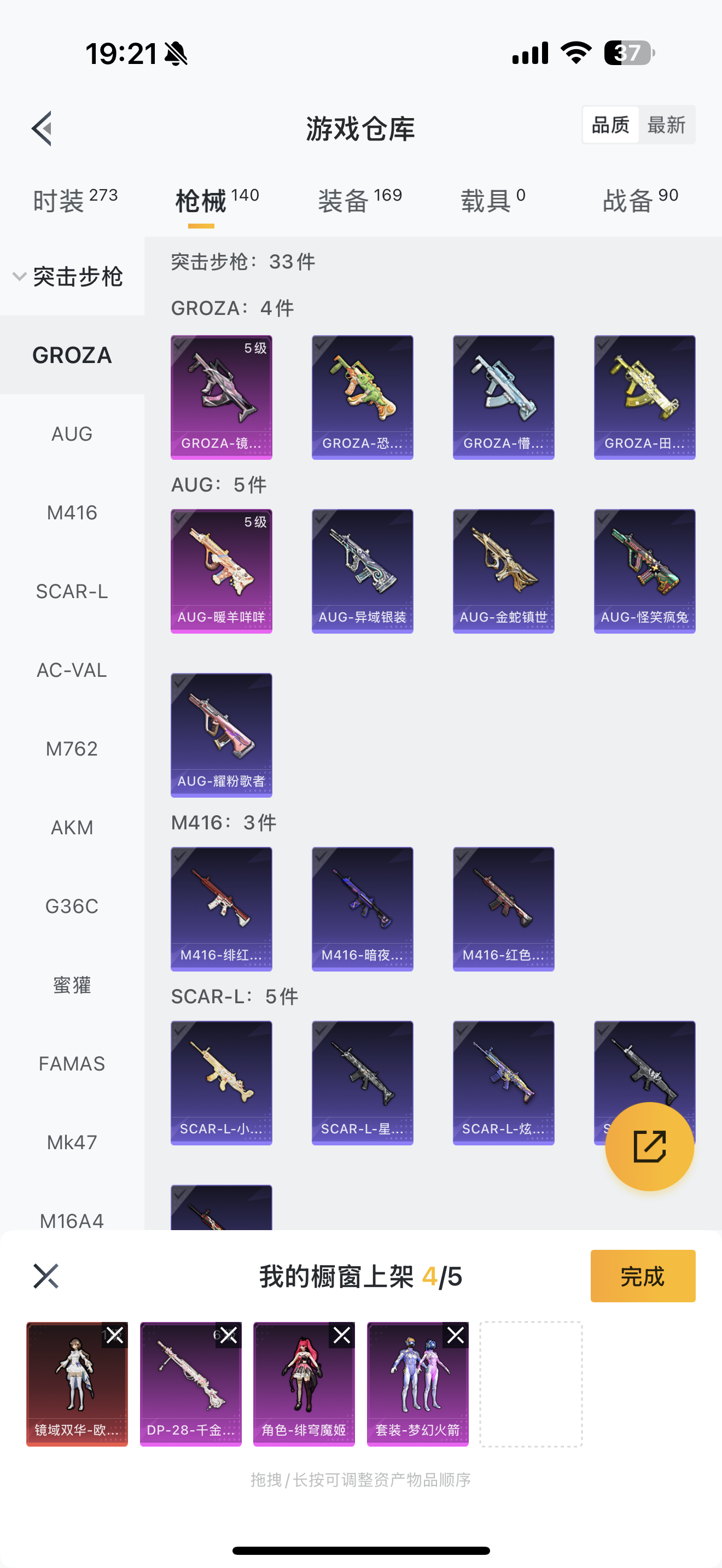Switch to the 战备 tab
The height and width of the screenshot is (1568, 722).
[x=639, y=200]
